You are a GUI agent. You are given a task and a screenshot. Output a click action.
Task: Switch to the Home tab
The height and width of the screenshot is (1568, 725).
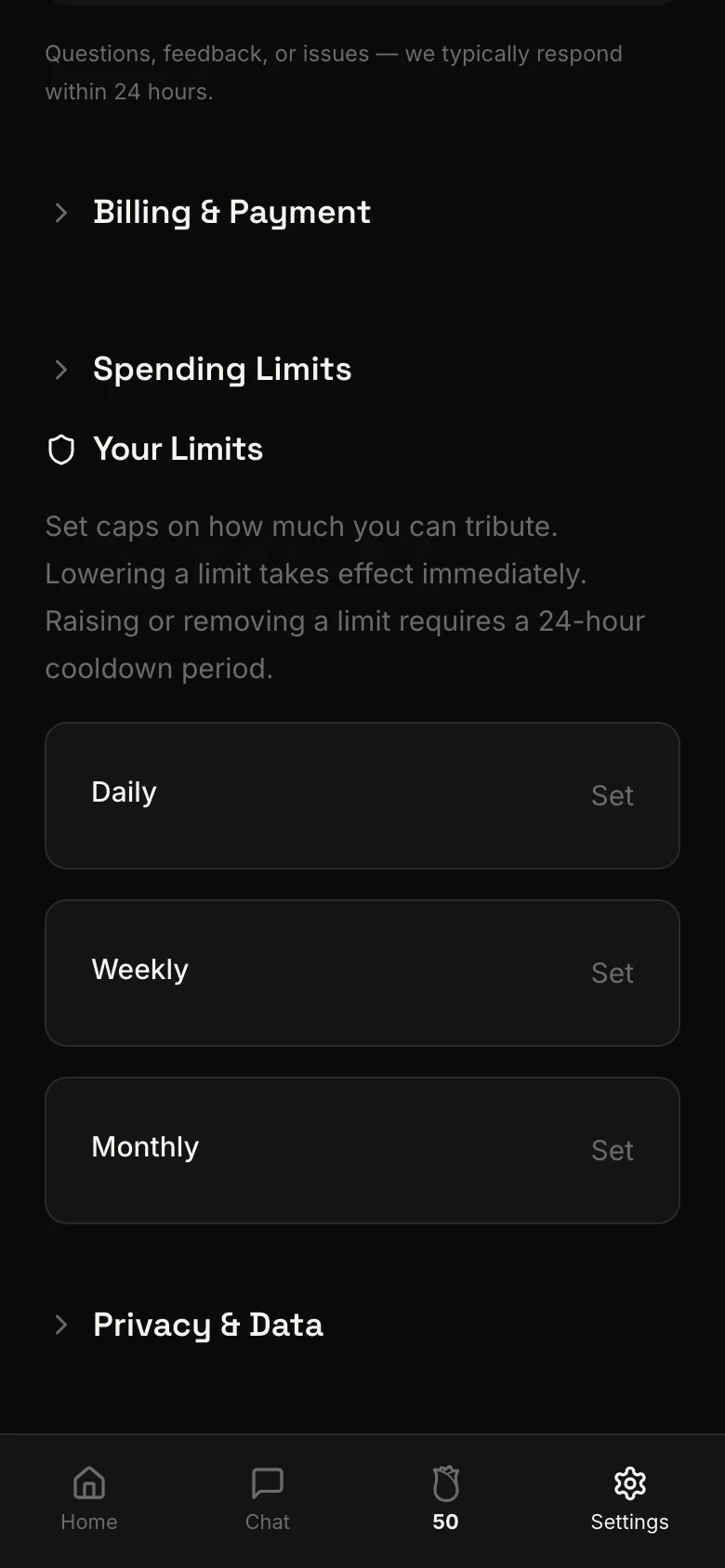[88, 1499]
